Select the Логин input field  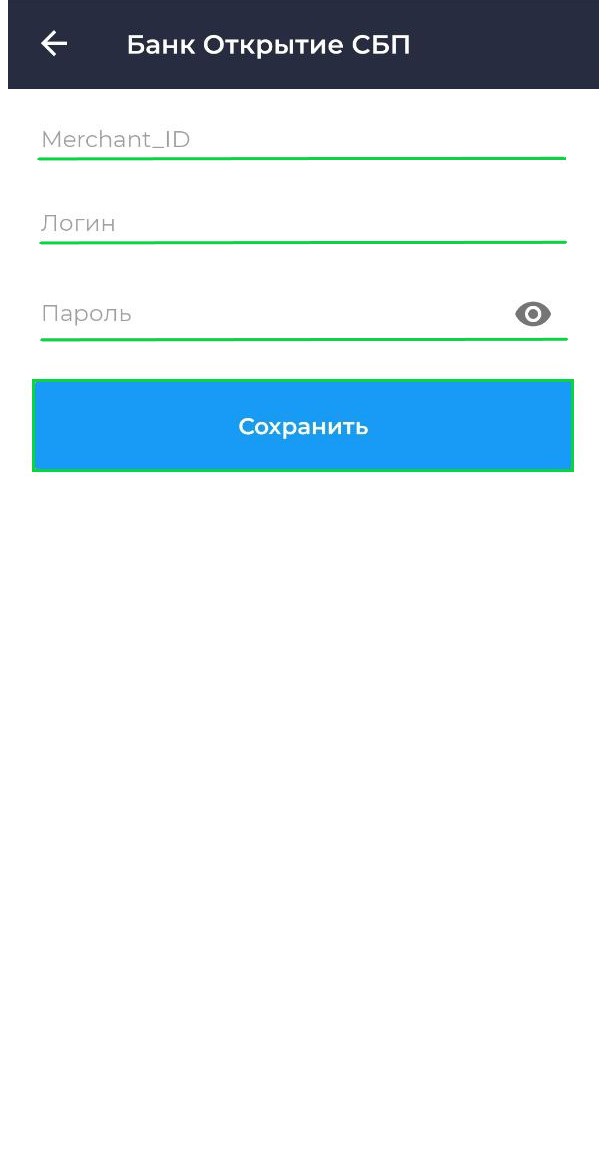[x=303, y=223]
